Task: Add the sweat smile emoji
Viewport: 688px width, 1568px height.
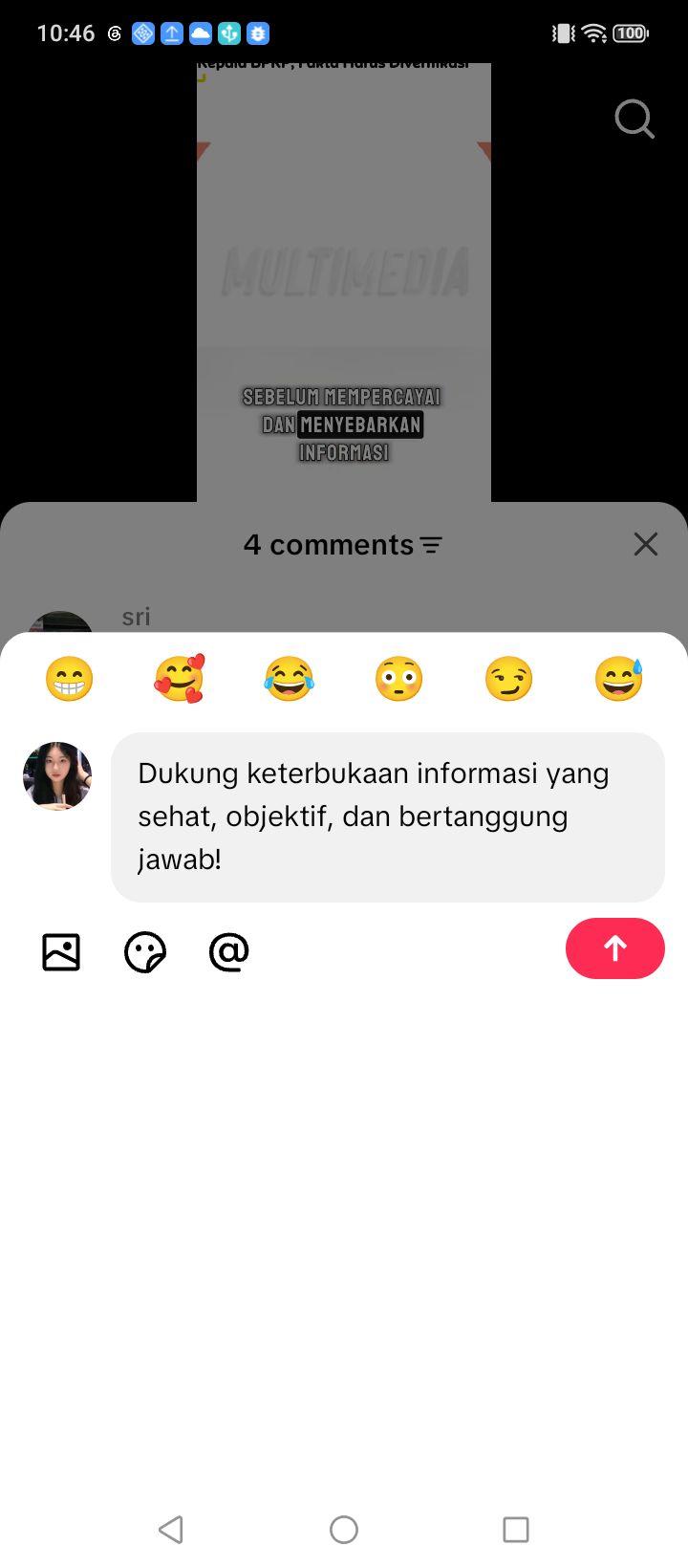Action: click(618, 679)
